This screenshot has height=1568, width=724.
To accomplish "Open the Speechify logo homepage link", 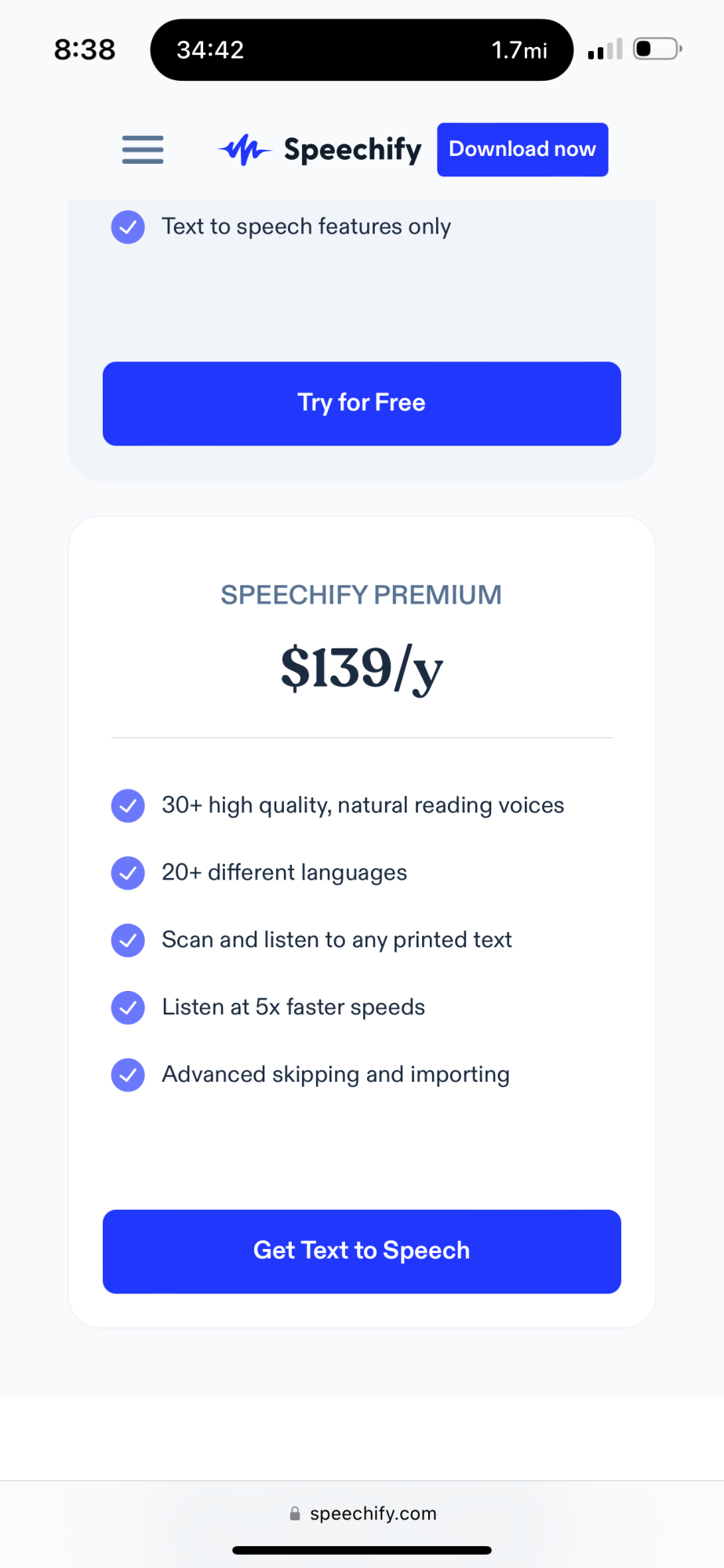I will (320, 149).
